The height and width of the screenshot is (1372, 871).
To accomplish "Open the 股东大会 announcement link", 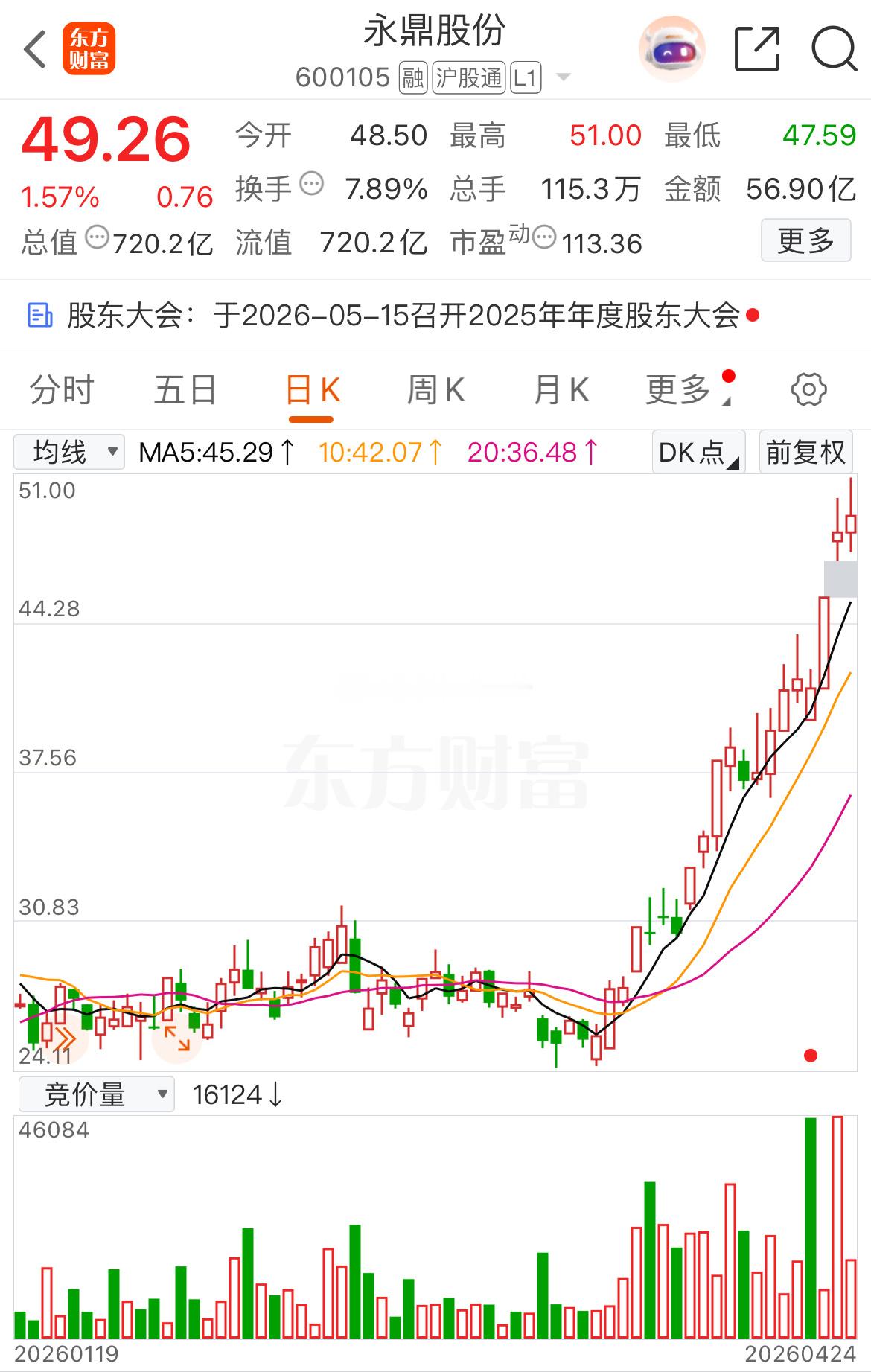I will (402, 315).
